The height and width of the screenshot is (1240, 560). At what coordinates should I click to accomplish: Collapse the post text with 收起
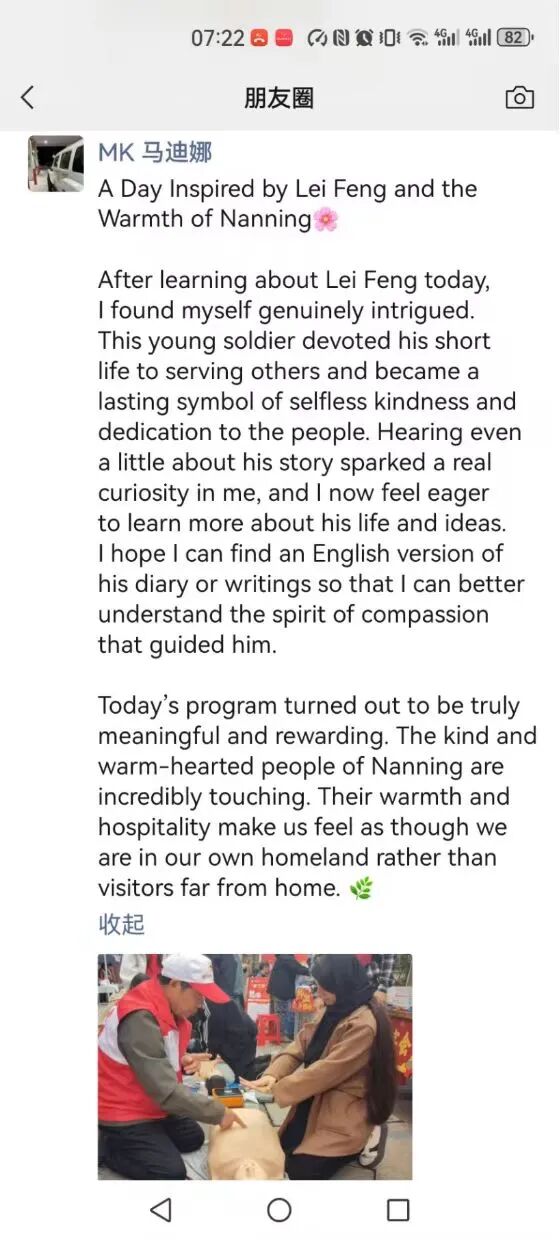coord(121,924)
